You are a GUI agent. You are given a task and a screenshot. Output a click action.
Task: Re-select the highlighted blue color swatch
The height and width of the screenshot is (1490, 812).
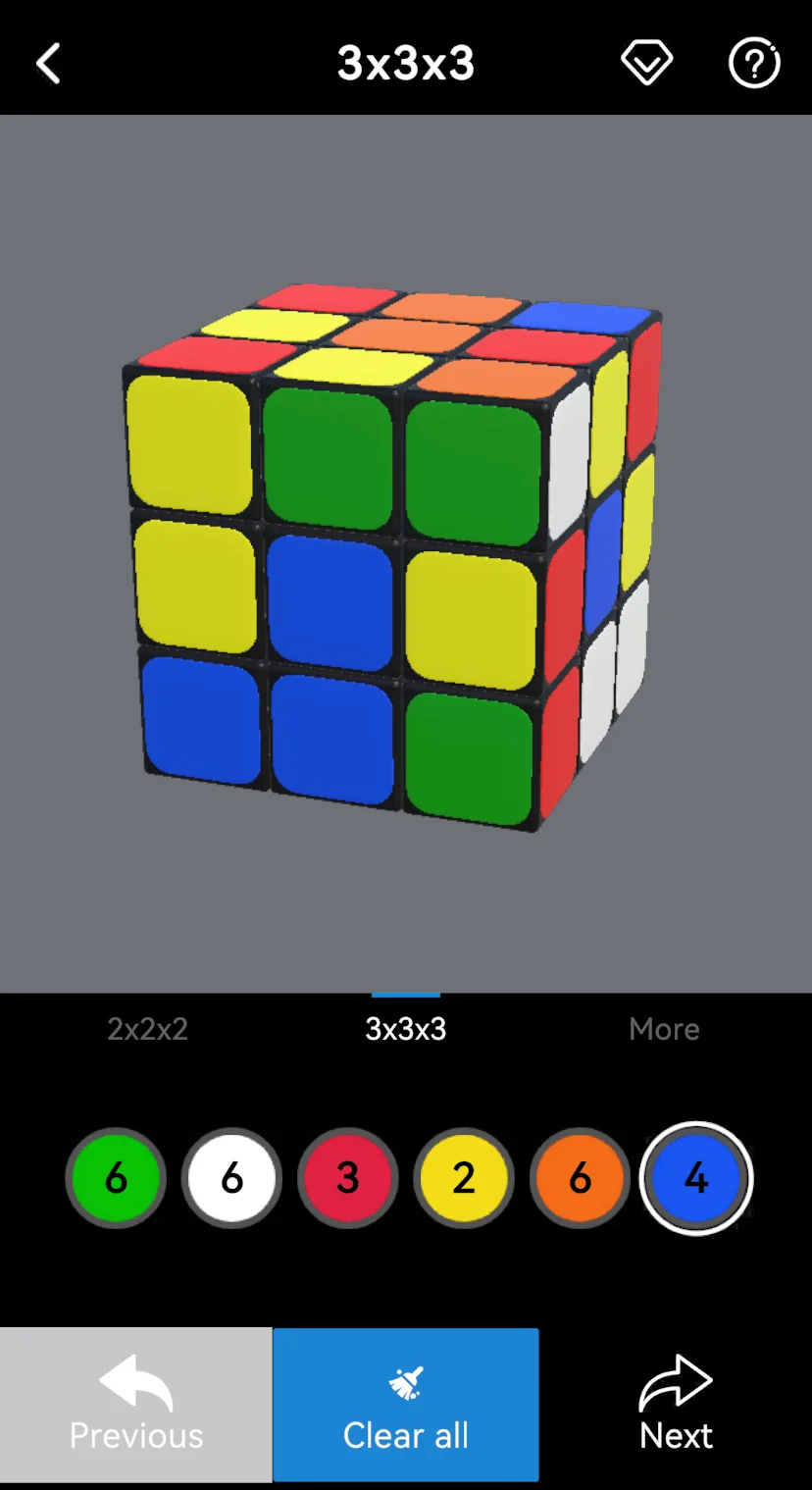[x=695, y=1178]
